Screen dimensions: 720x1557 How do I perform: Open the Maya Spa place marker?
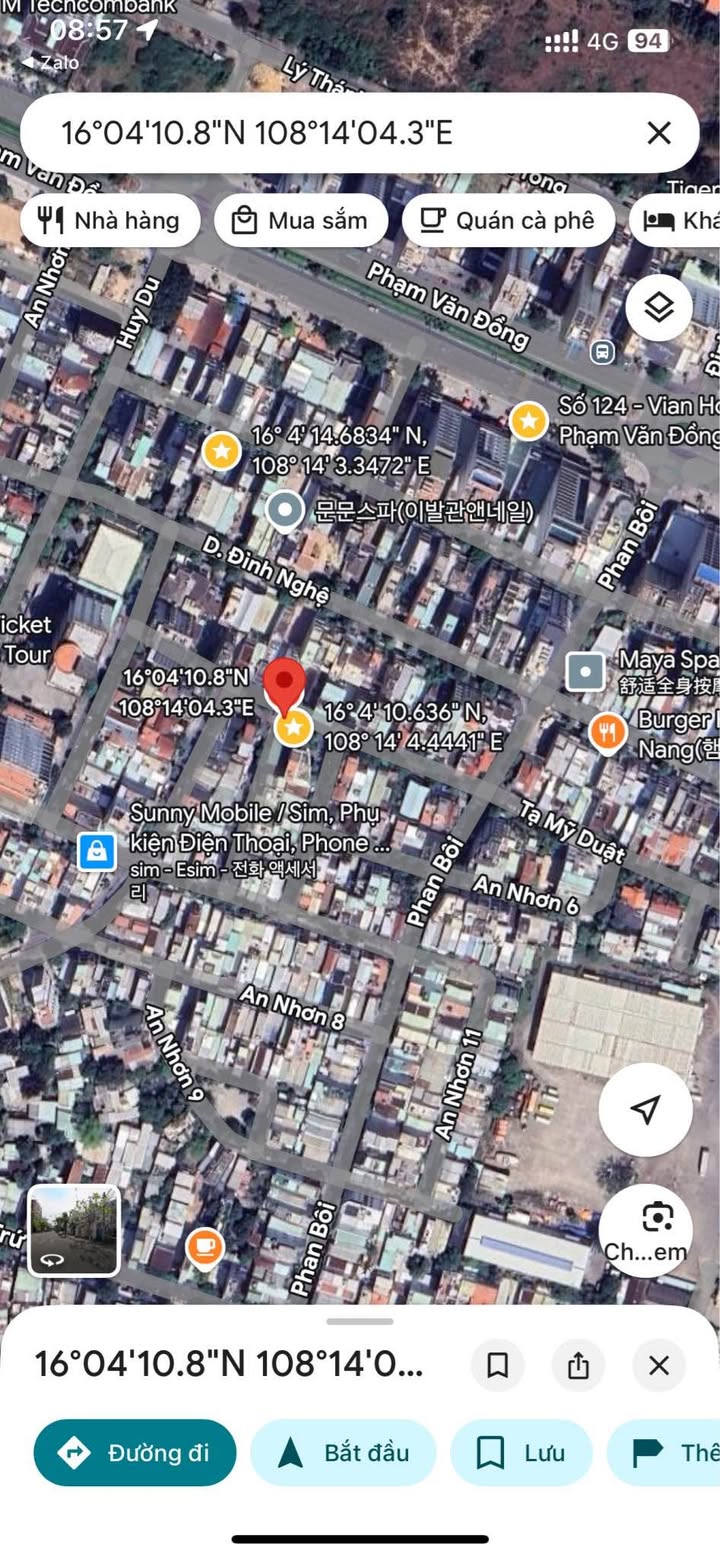pos(585,672)
